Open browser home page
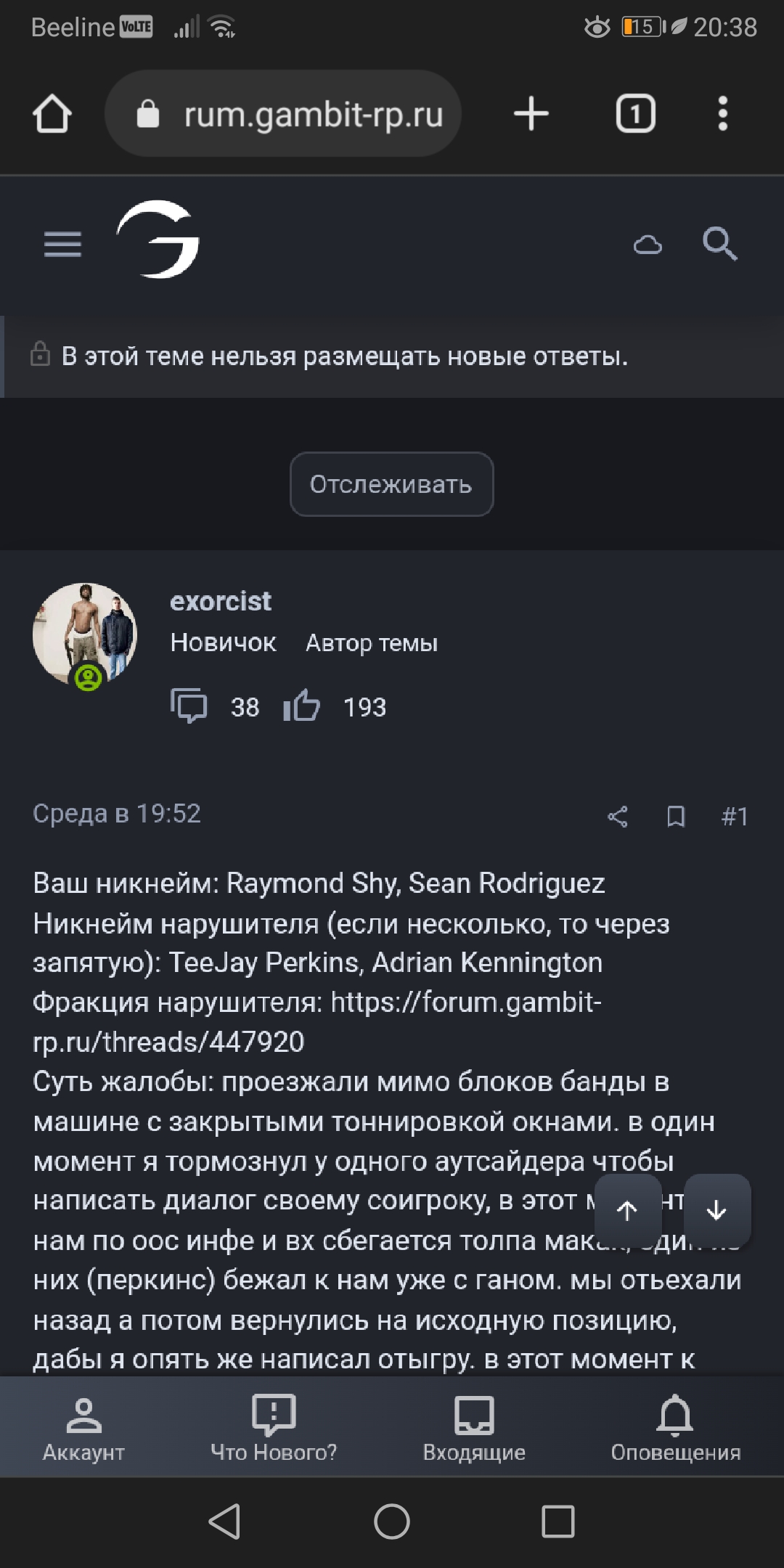This screenshot has height=1568, width=784. click(52, 114)
